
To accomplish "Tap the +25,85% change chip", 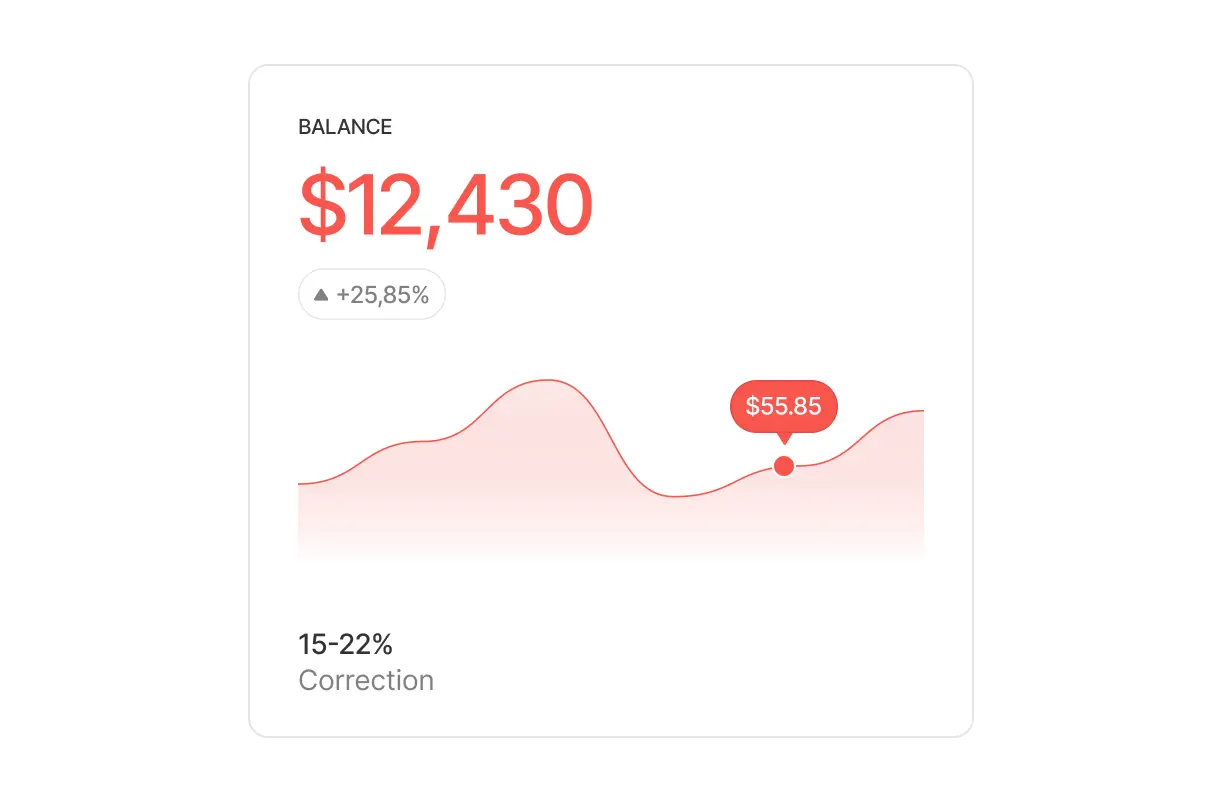I will (372, 295).
